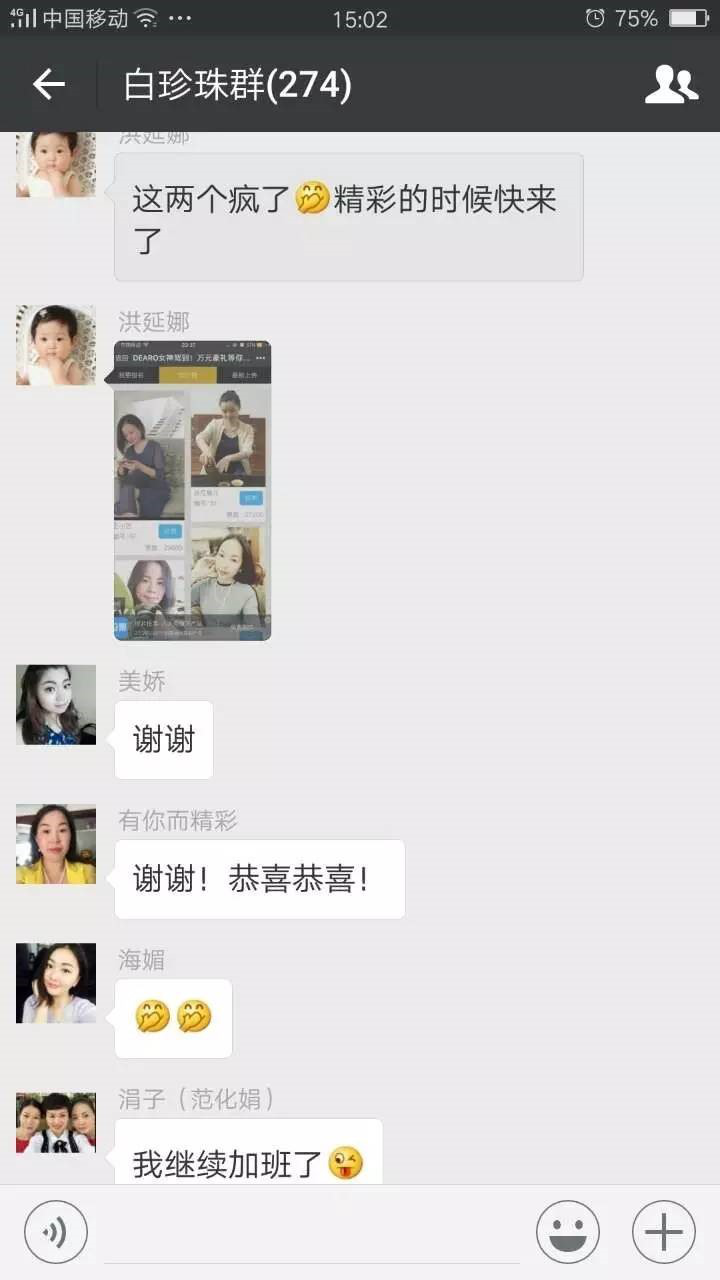Image resolution: width=720 pixels, height=1280 pixels.
Task: Open the plus attachments menu
Action: pyautogui.click(x=664, y=1232)
